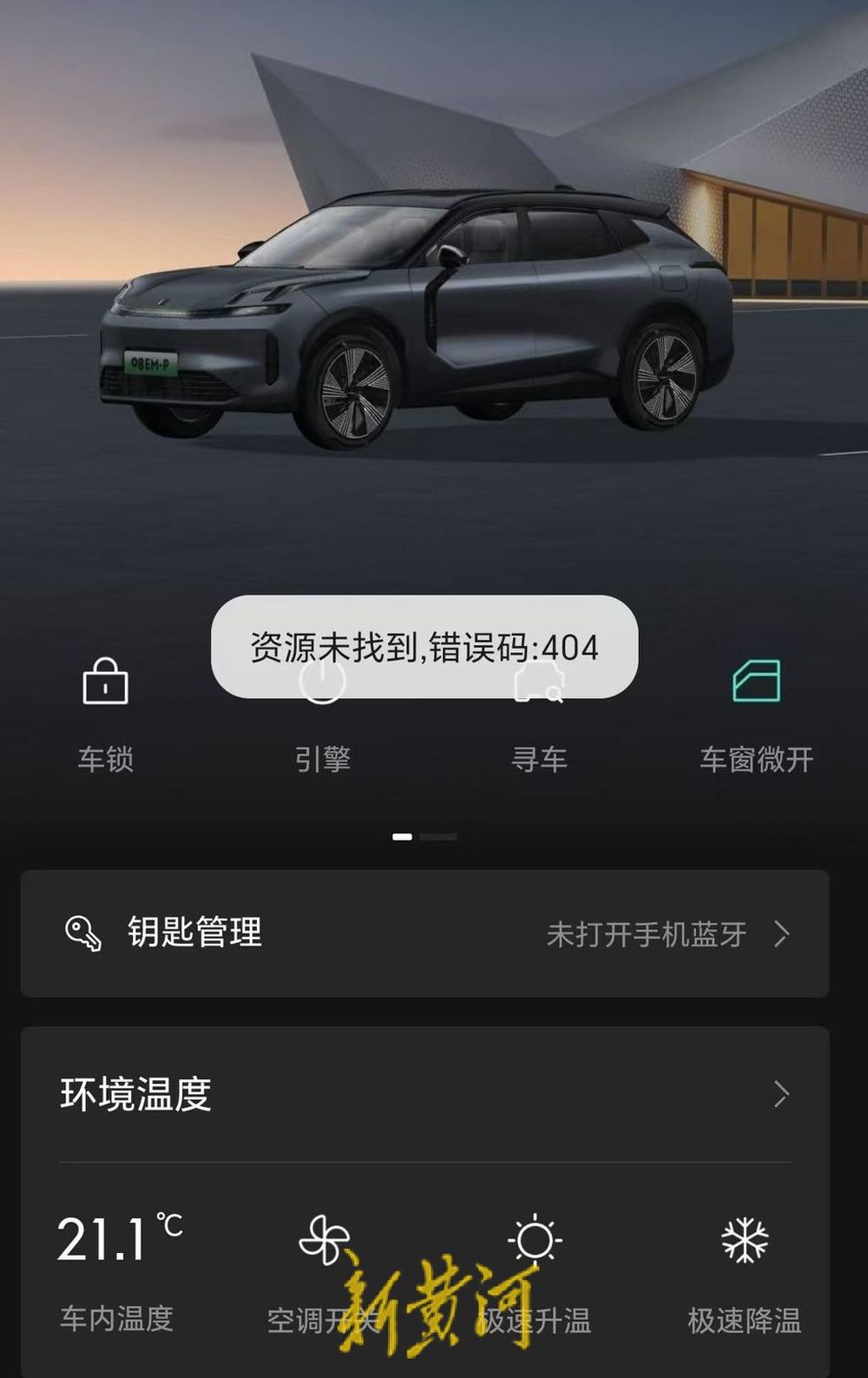Select the second page indicator dot
Image resolution: width=868 pixels, height=1378 pixels.
(x=438, y=836)
